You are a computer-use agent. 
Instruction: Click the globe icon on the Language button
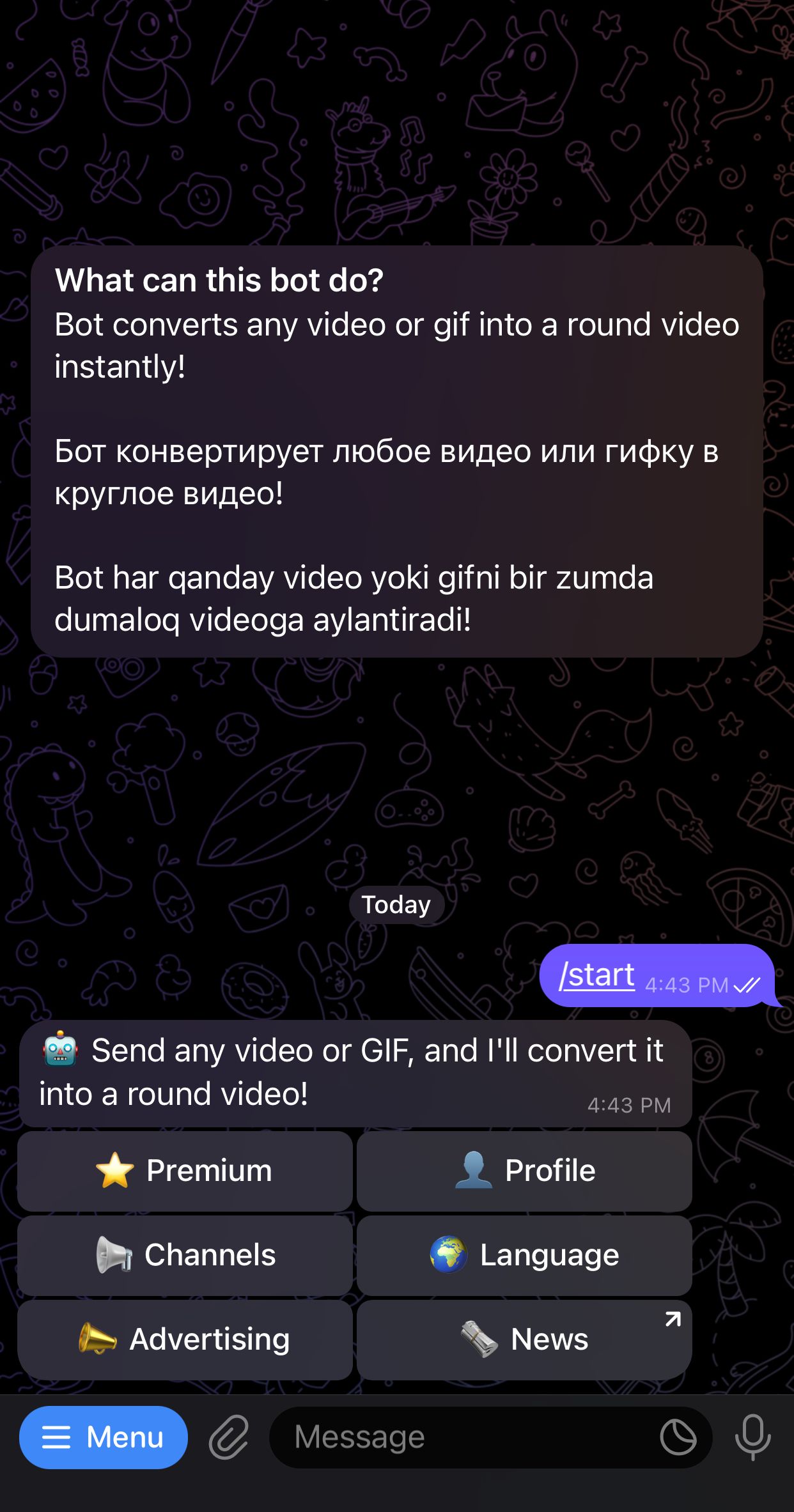(x=446, y=1254)
